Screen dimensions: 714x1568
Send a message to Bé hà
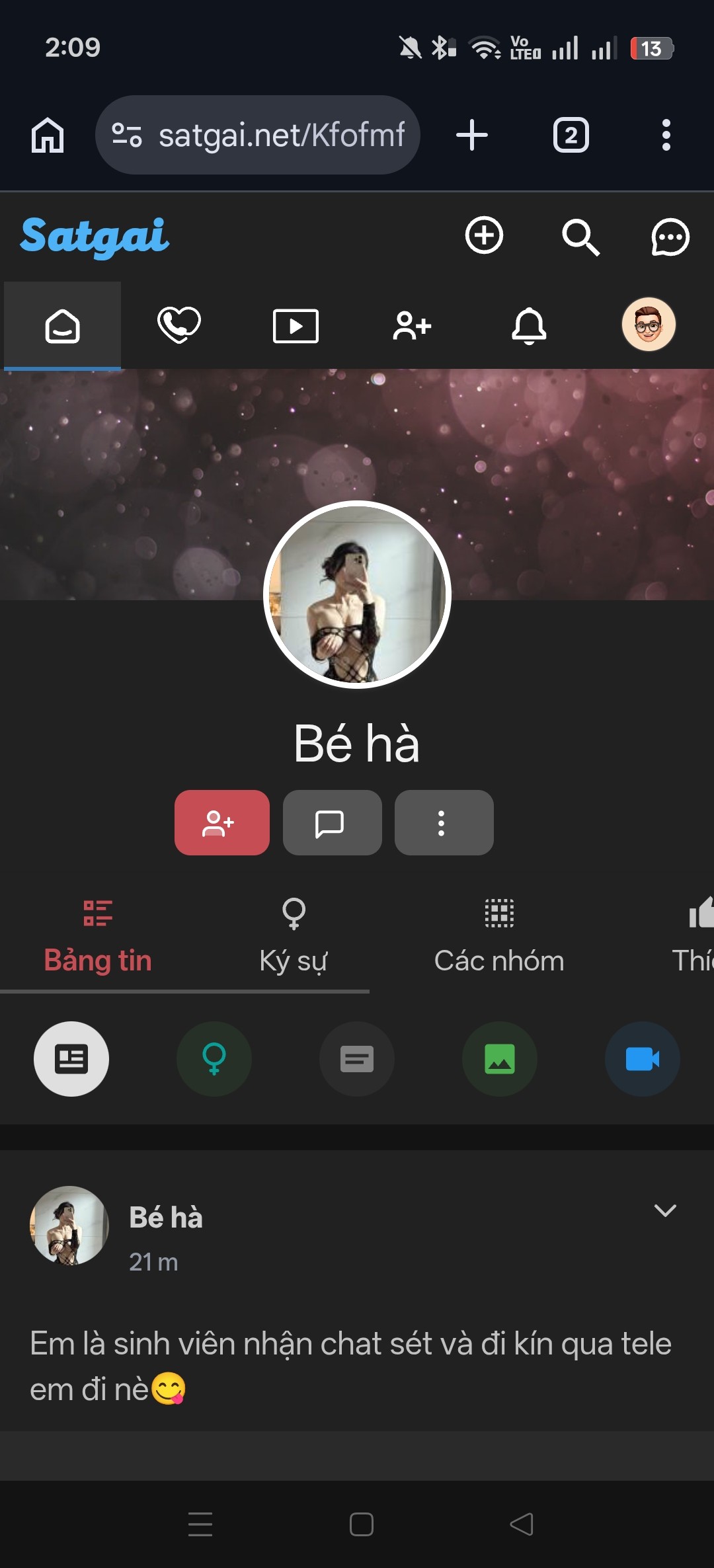pyautogui.click(x=332, y=823)
